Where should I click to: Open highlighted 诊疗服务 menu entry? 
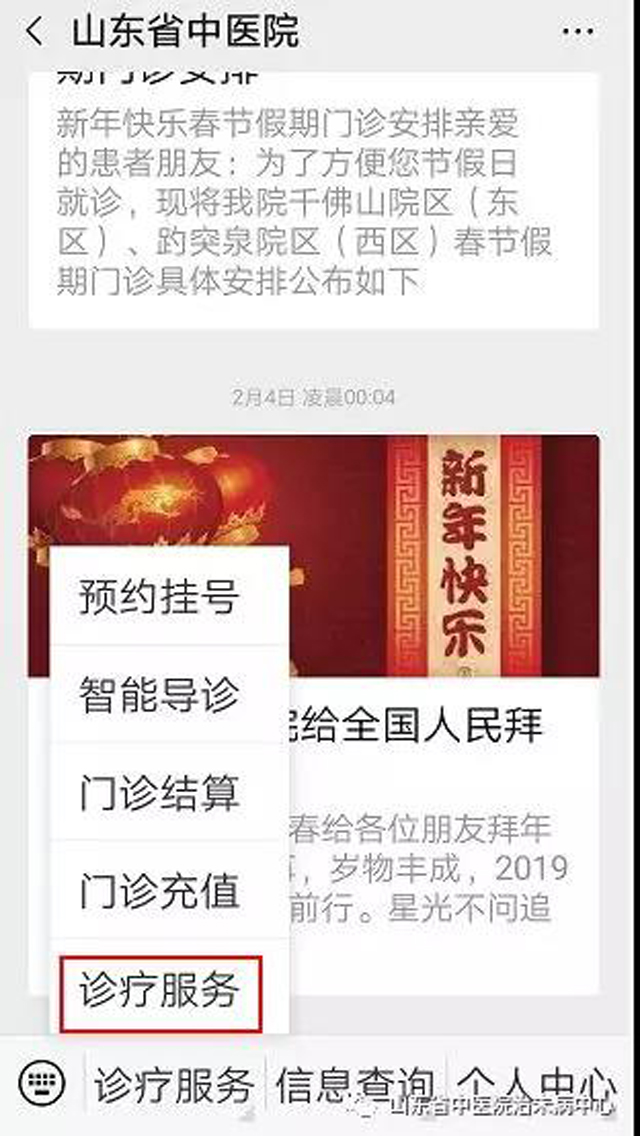tap(160, 992)
